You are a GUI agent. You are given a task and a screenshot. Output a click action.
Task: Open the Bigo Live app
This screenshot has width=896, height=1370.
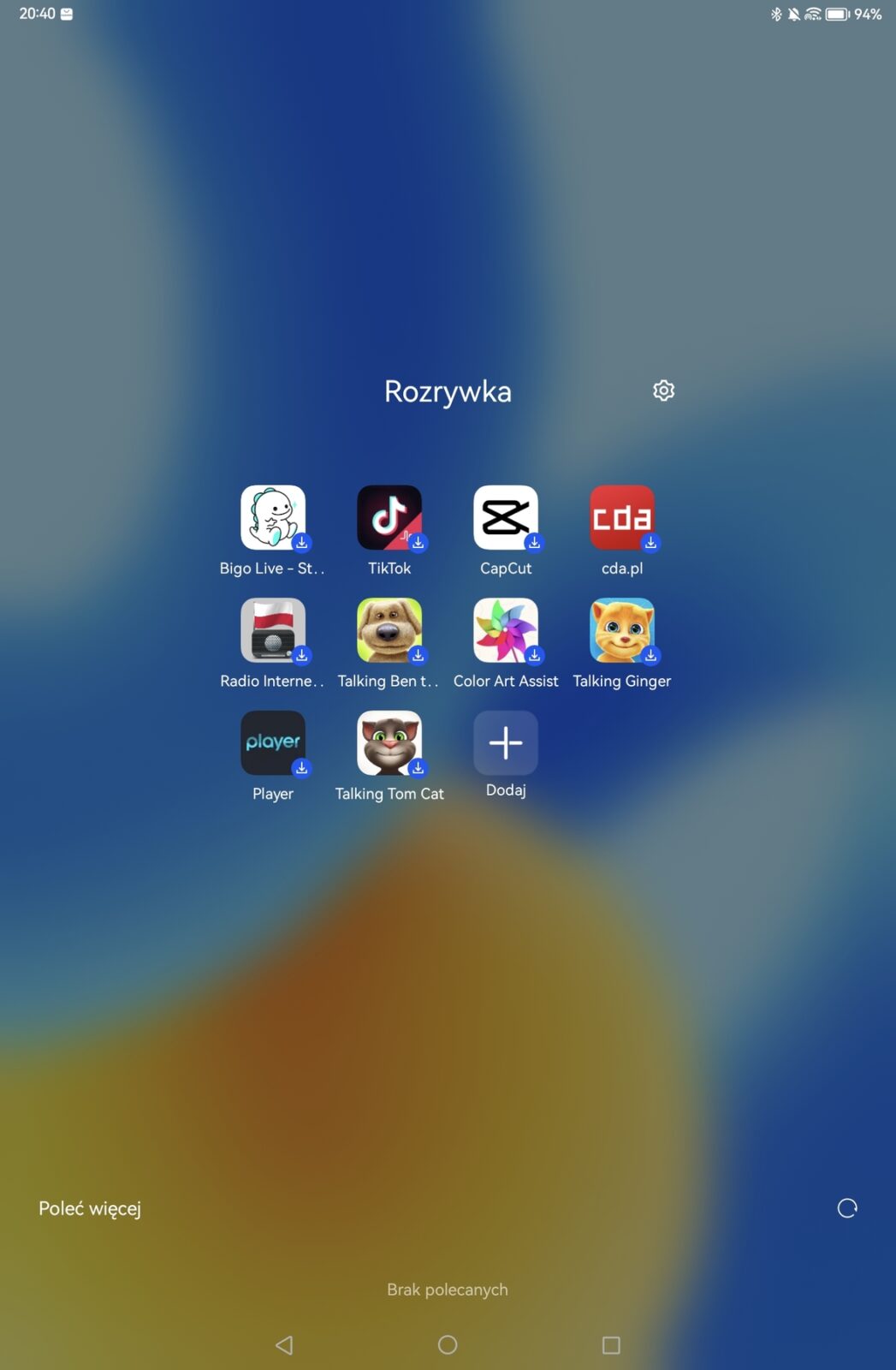(273, 517)
